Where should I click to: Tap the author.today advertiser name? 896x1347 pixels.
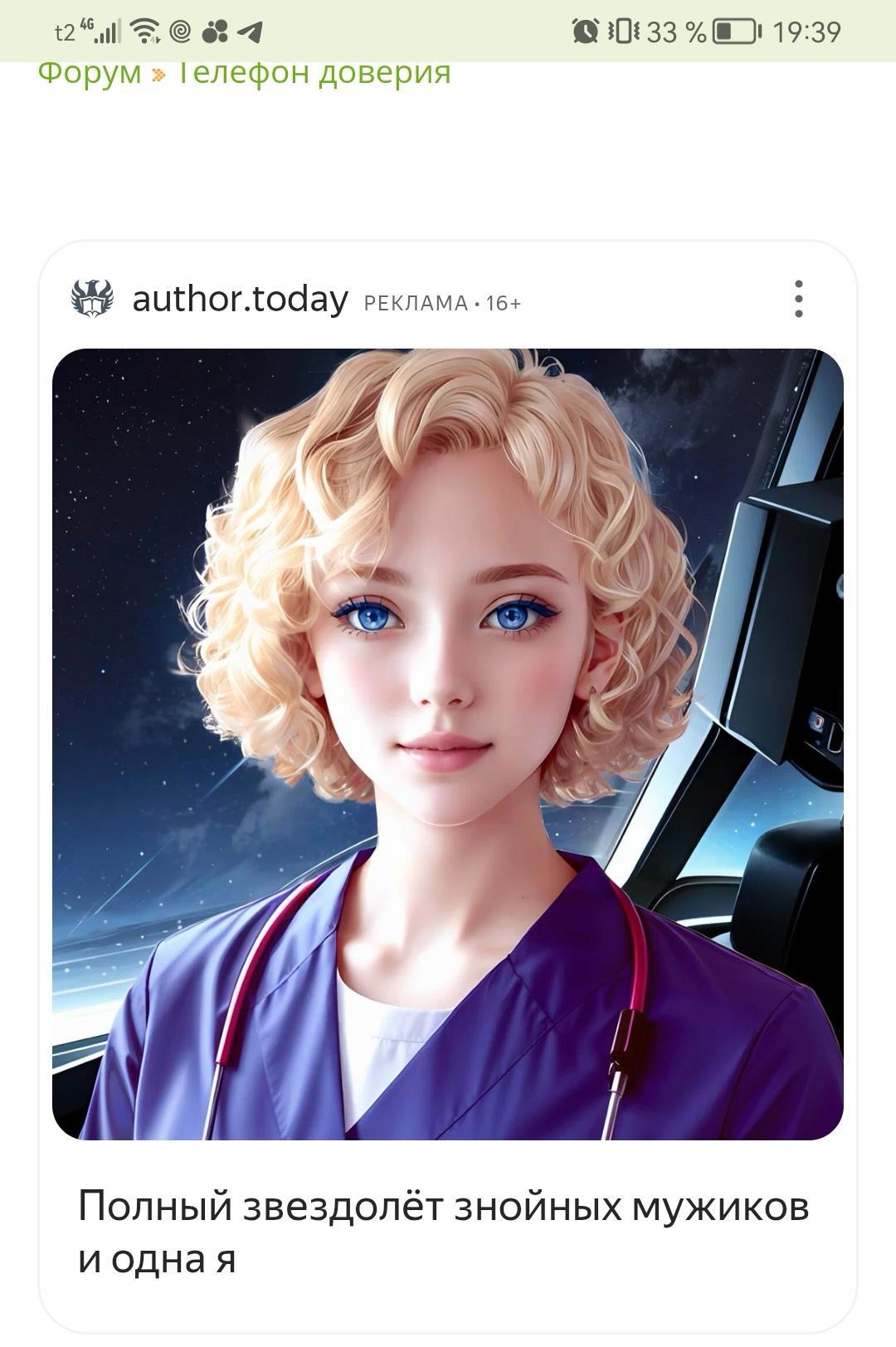pos(240,299)
